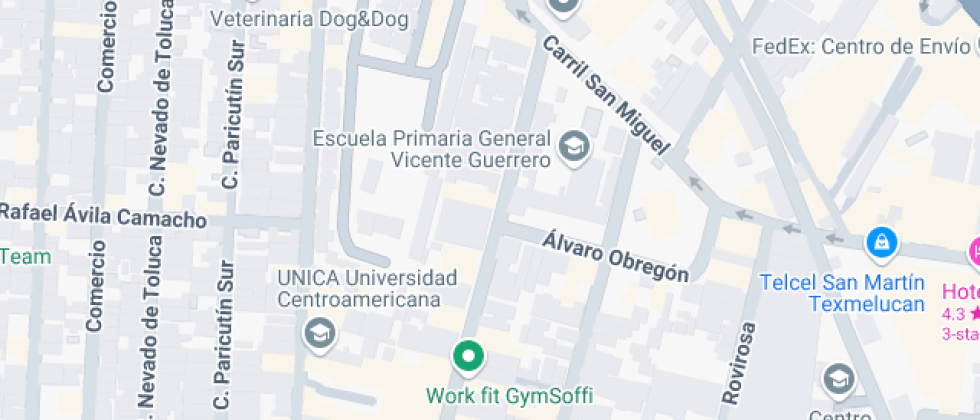Select the UNICA Universidad Centroamericana marker
Viewport: 980px width, 420px height.
(319, 334)
